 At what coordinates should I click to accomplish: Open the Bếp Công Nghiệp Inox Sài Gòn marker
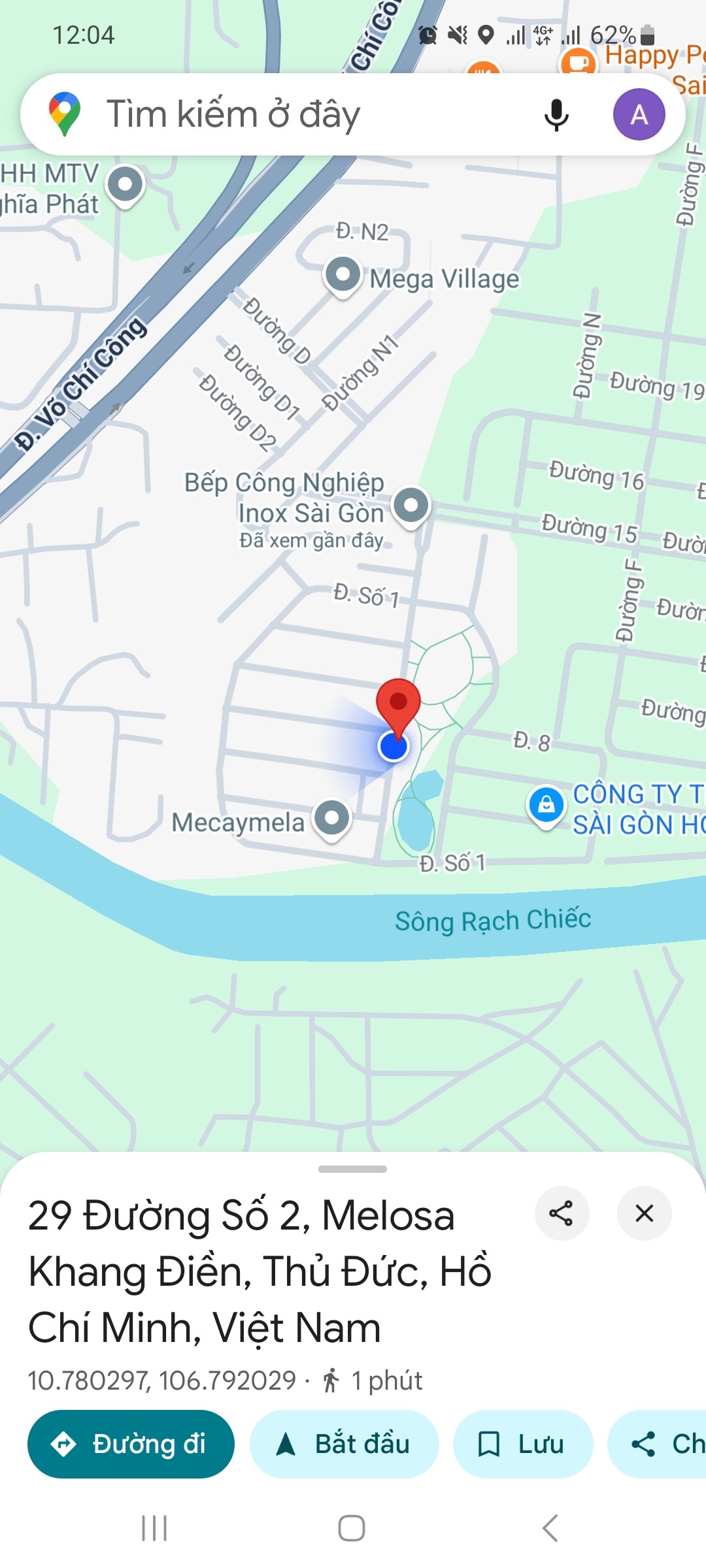pos(411,506)
